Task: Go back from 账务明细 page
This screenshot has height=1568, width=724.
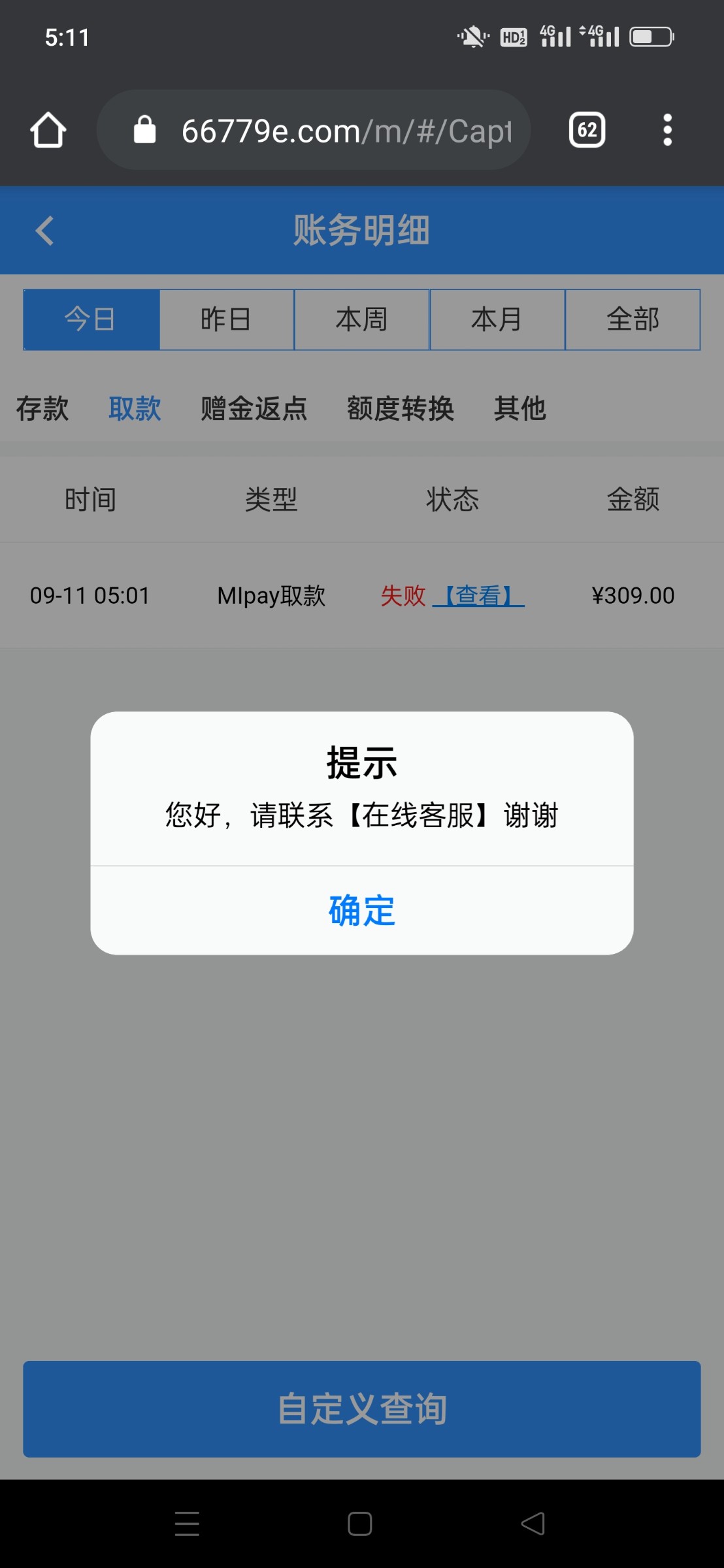Action: (44, 231)
